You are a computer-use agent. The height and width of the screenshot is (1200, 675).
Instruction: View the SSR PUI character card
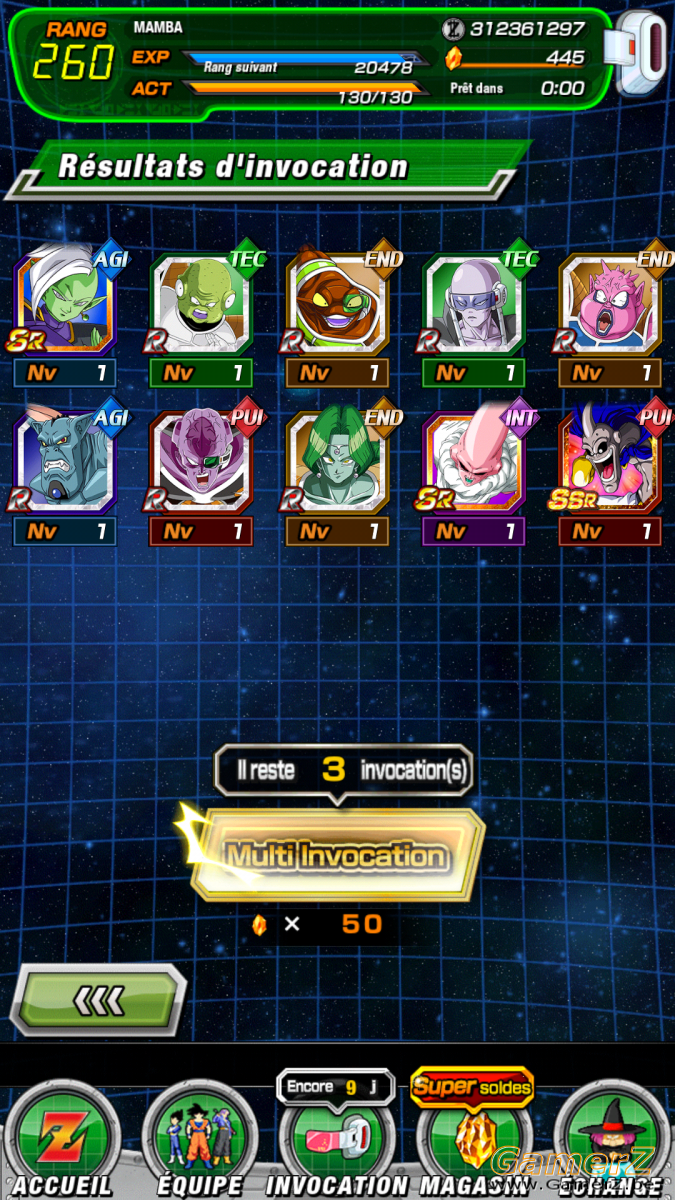click(609, 474)
